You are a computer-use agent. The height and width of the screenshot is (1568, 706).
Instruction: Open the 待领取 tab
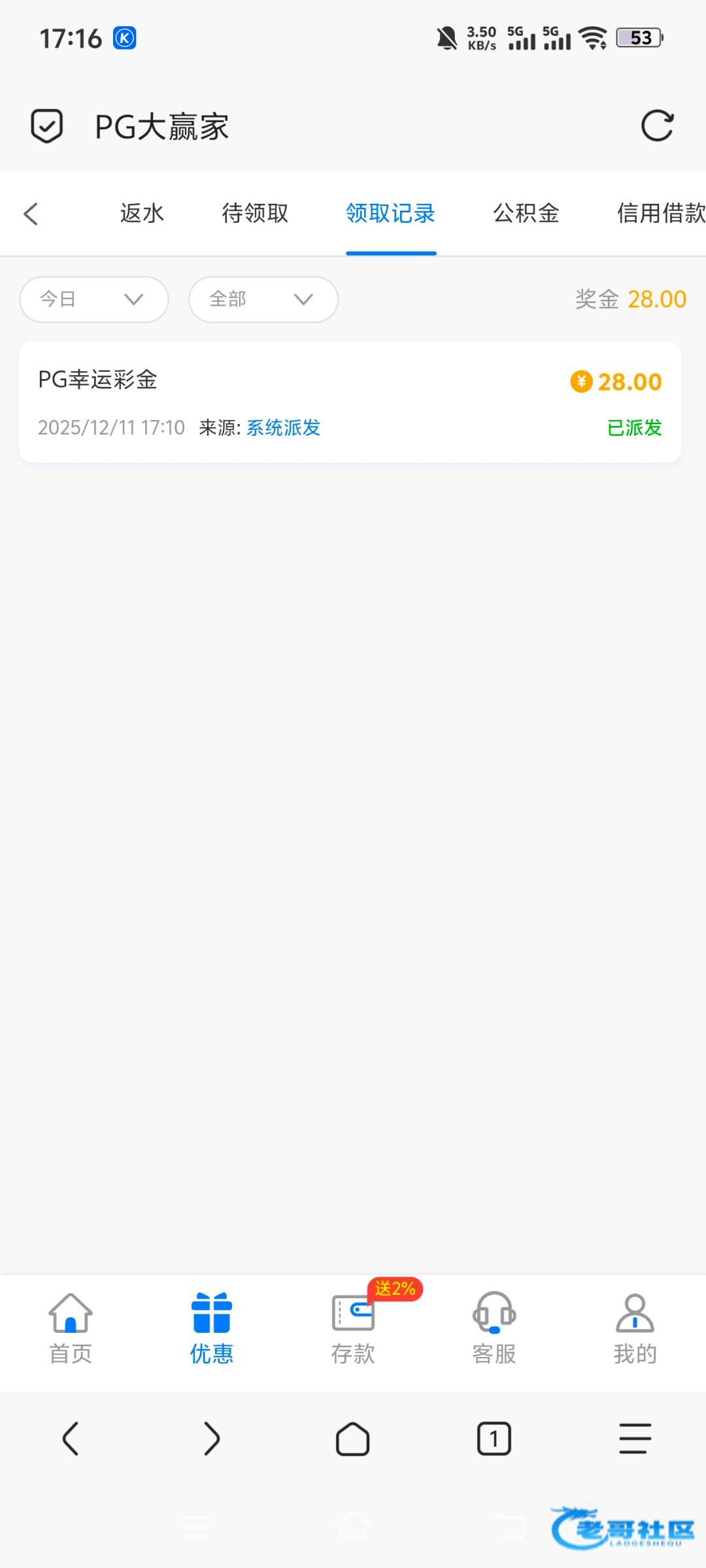(x=255, y=214)
